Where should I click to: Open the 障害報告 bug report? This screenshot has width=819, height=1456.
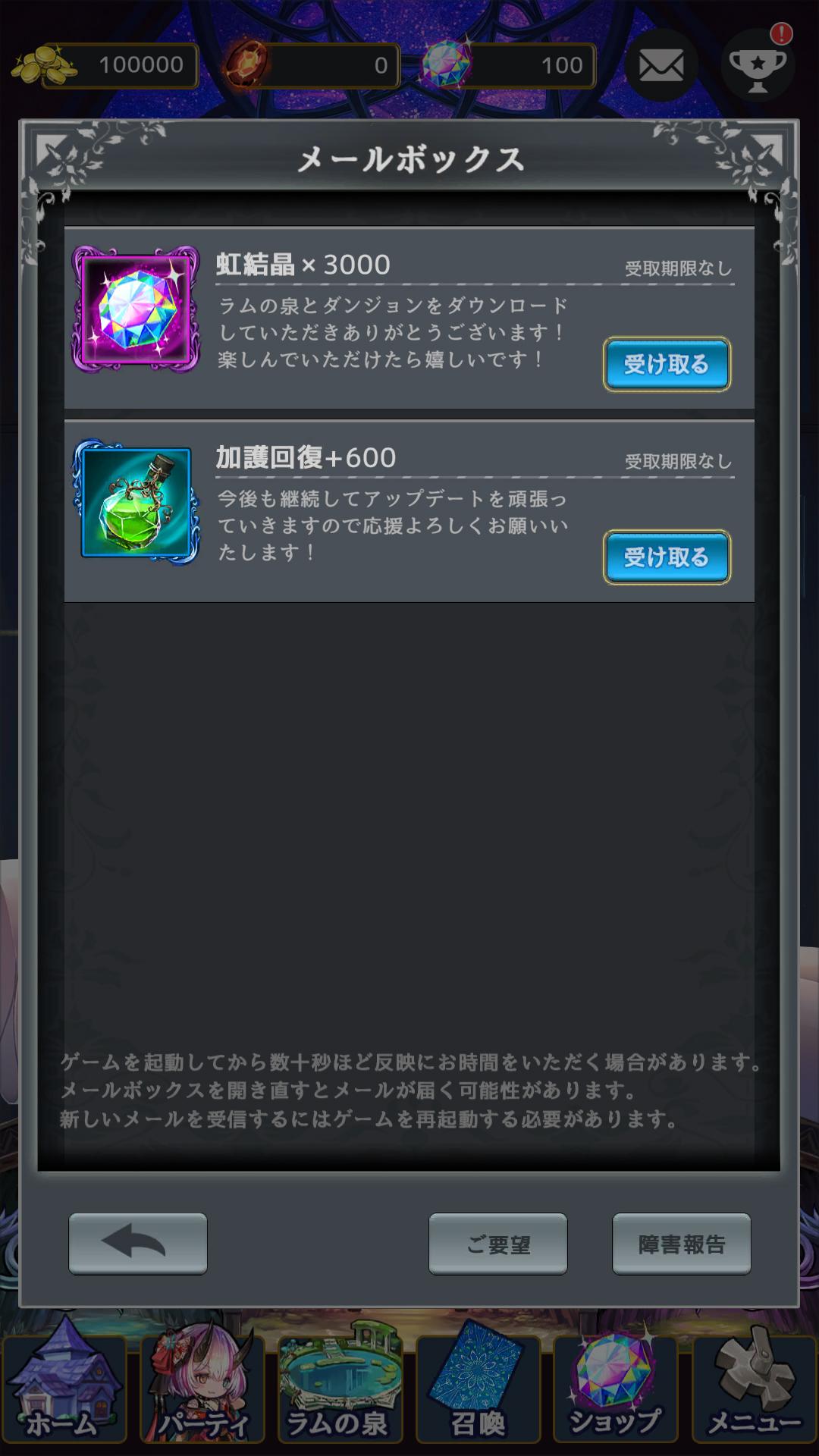[681, 1244]
